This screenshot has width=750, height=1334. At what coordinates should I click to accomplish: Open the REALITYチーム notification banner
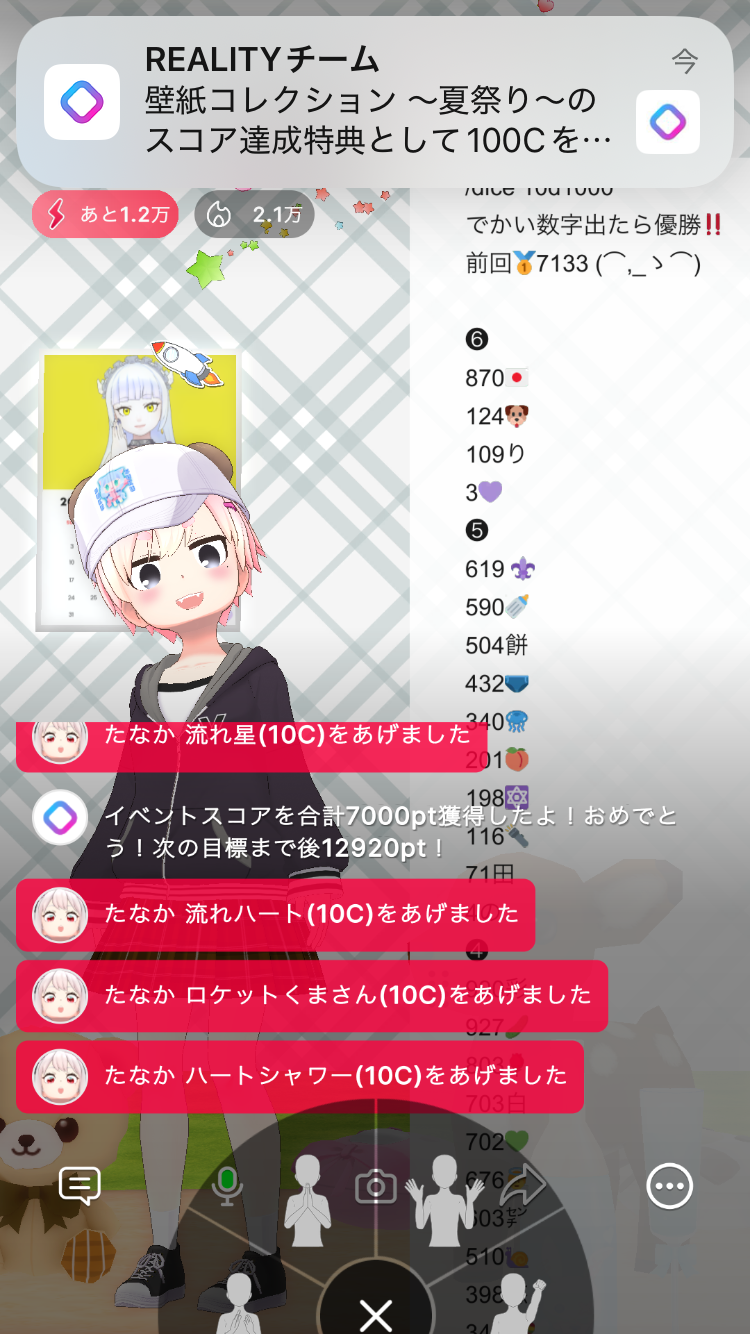(375, 102)
